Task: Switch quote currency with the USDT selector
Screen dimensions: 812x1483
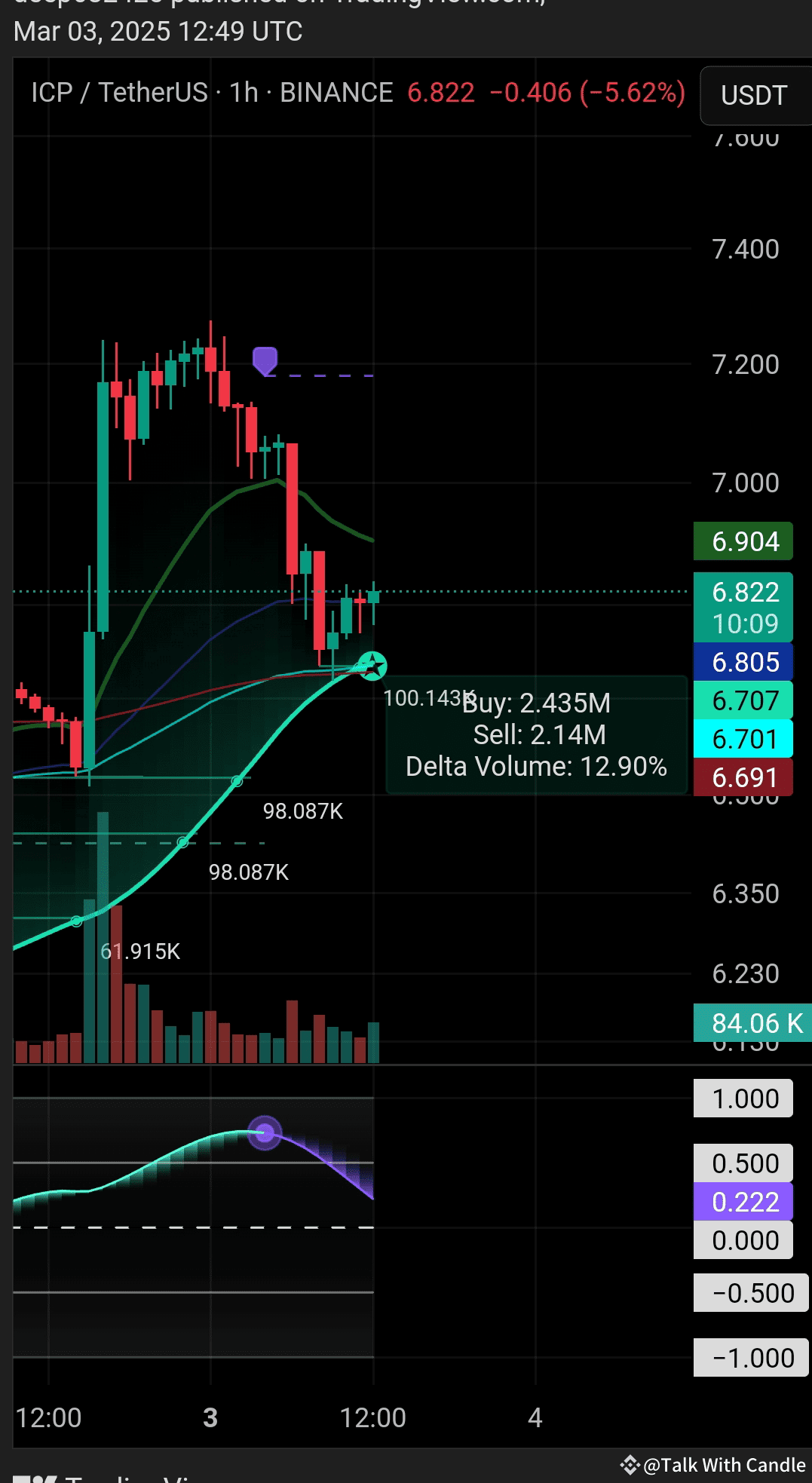Action: (x=754, y=96)
